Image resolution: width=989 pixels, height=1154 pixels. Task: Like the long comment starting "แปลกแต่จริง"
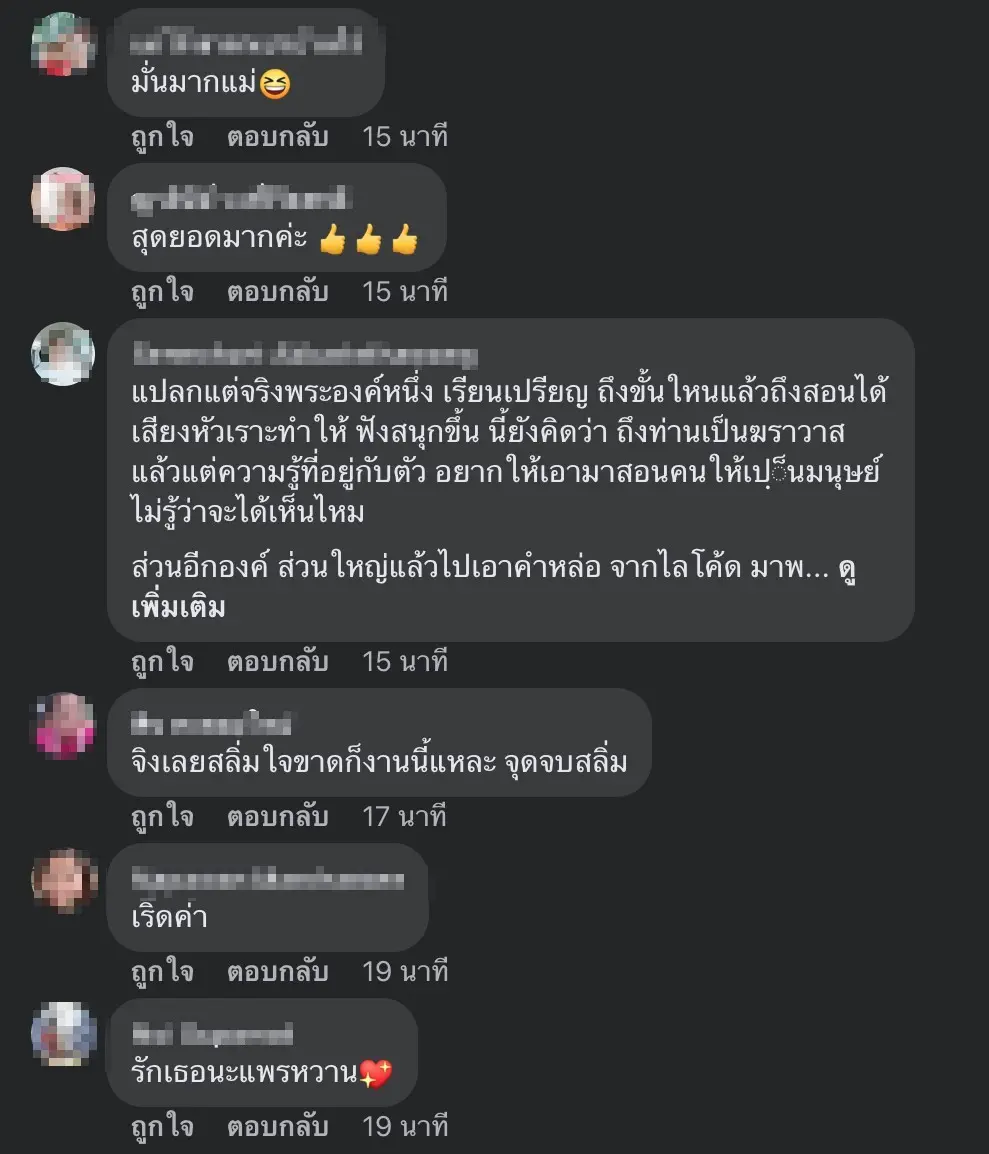click(162, 662)
